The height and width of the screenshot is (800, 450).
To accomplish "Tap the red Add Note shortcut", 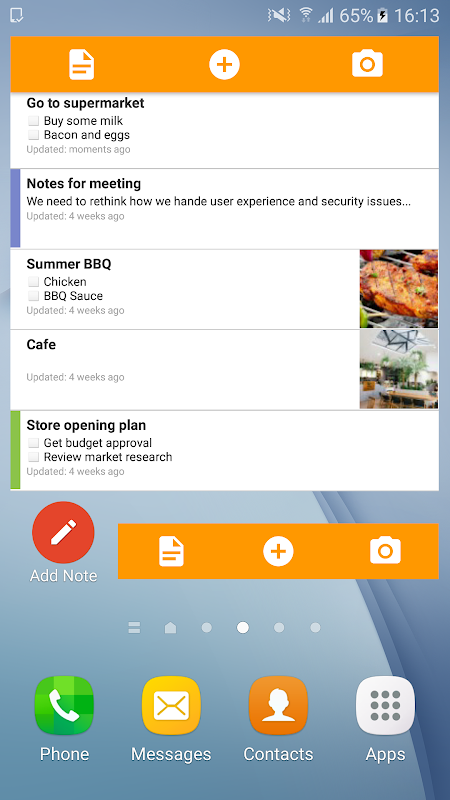I will [63, 532].
